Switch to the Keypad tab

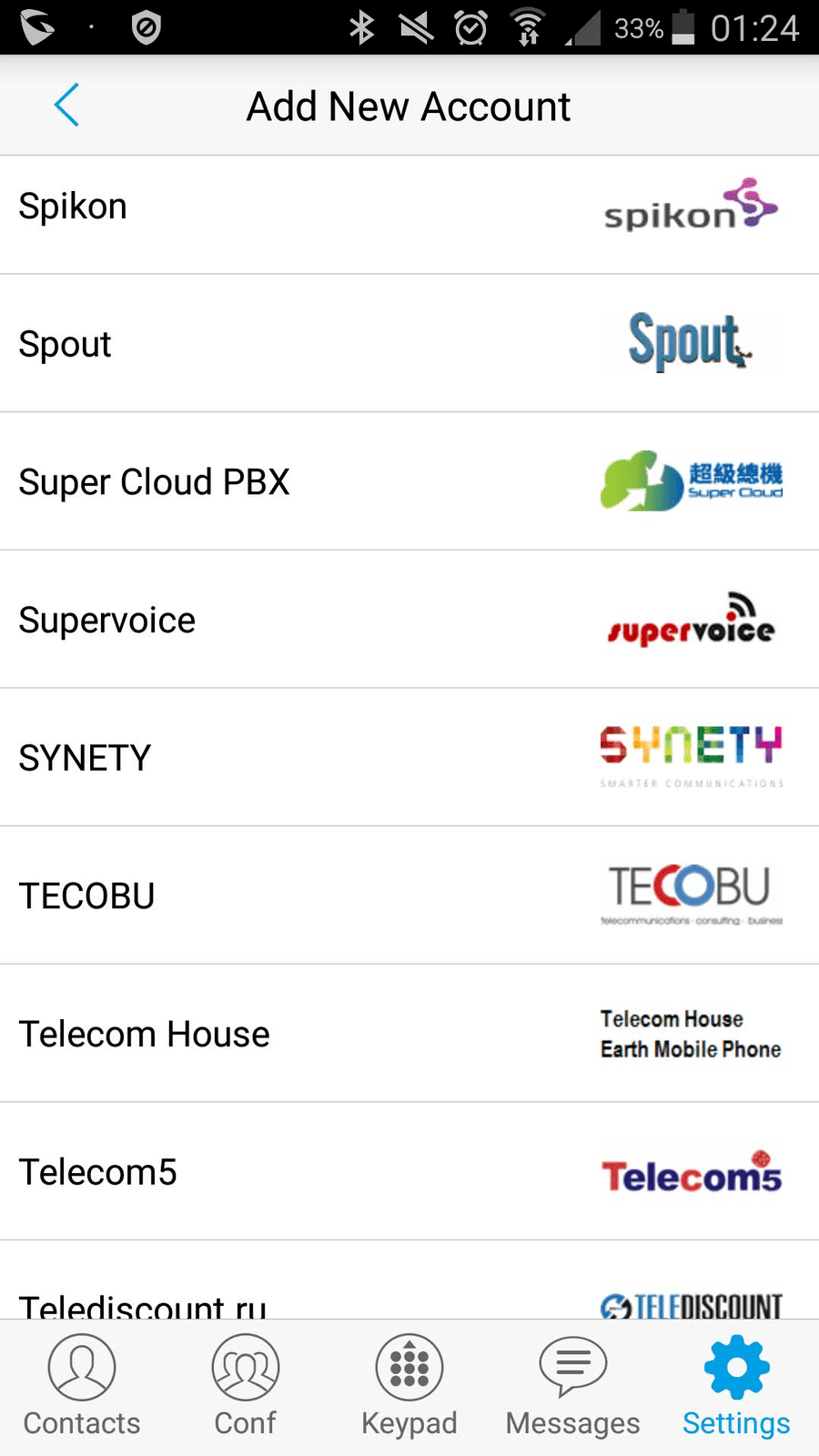pyautogui.click(x=409, y=1387)
